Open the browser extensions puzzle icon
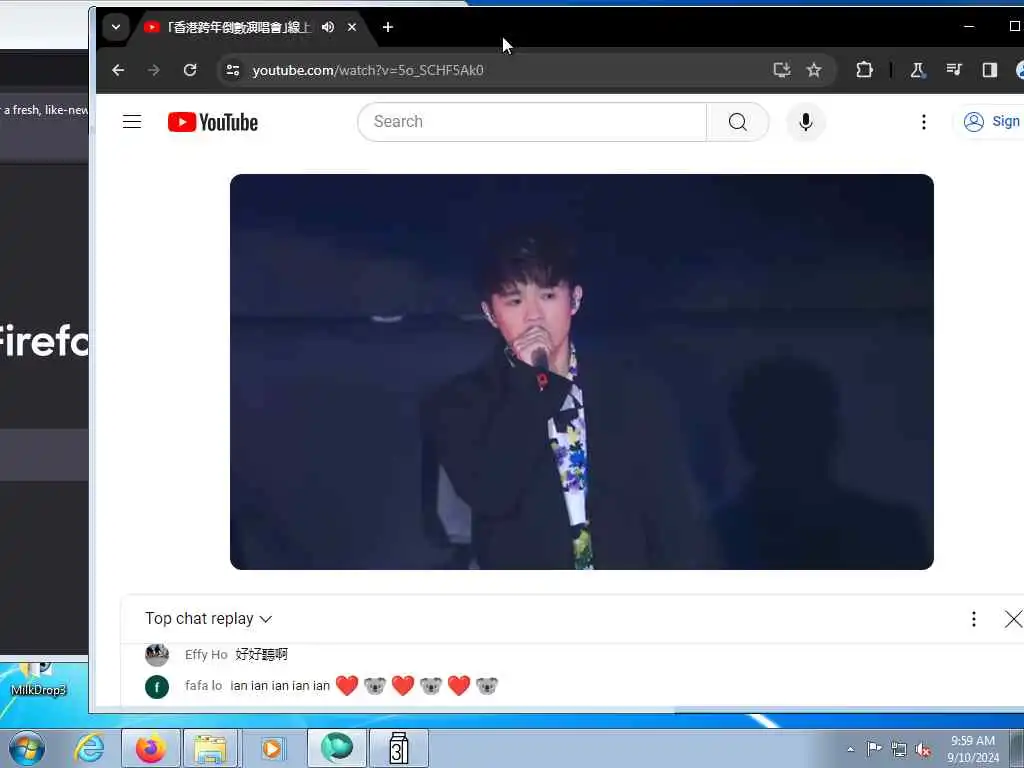The width and height of the screenshot is (1024, 768). 864,70
